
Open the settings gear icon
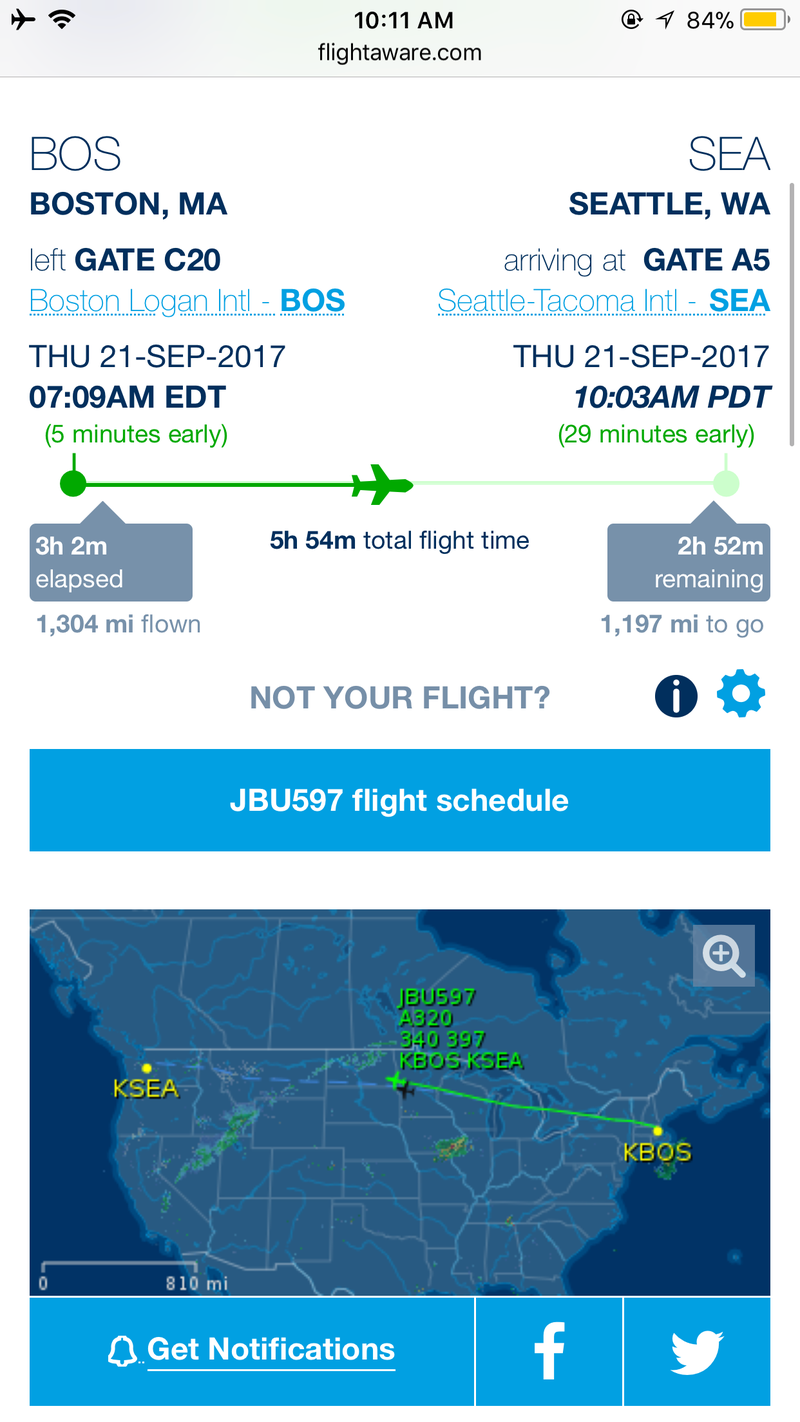click(741, 694)
